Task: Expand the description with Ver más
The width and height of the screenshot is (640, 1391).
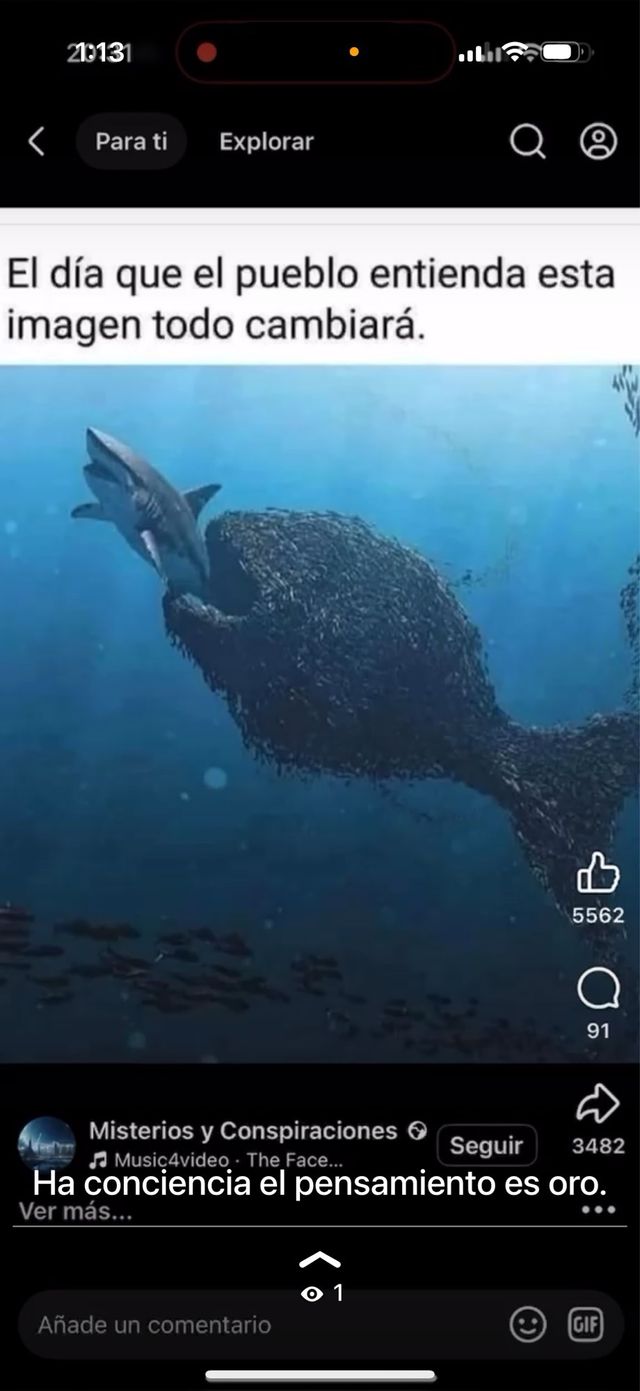Action: [x=76, y=1212]
